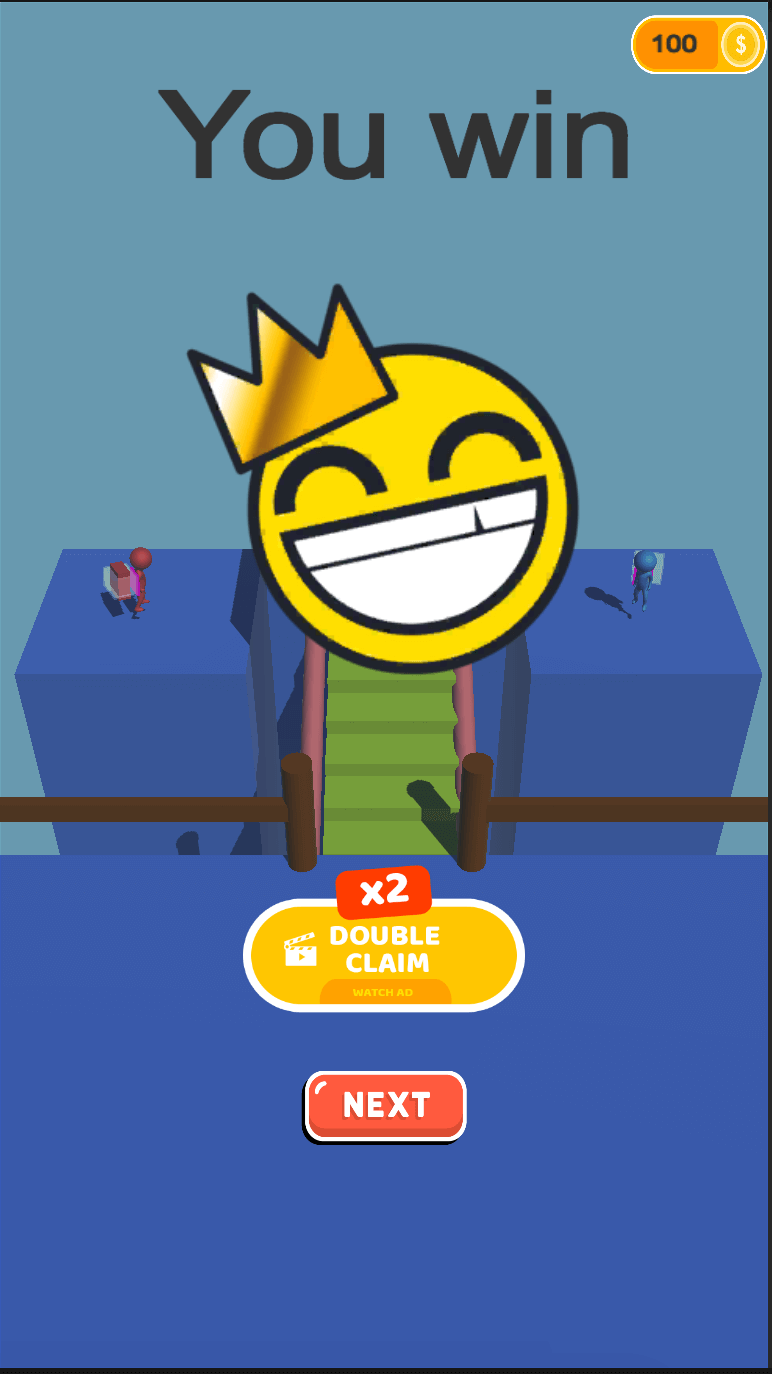The width and height of the screenshot is (772, 1374).
Task: Continue with the Next button
Action: [385, 1106]
